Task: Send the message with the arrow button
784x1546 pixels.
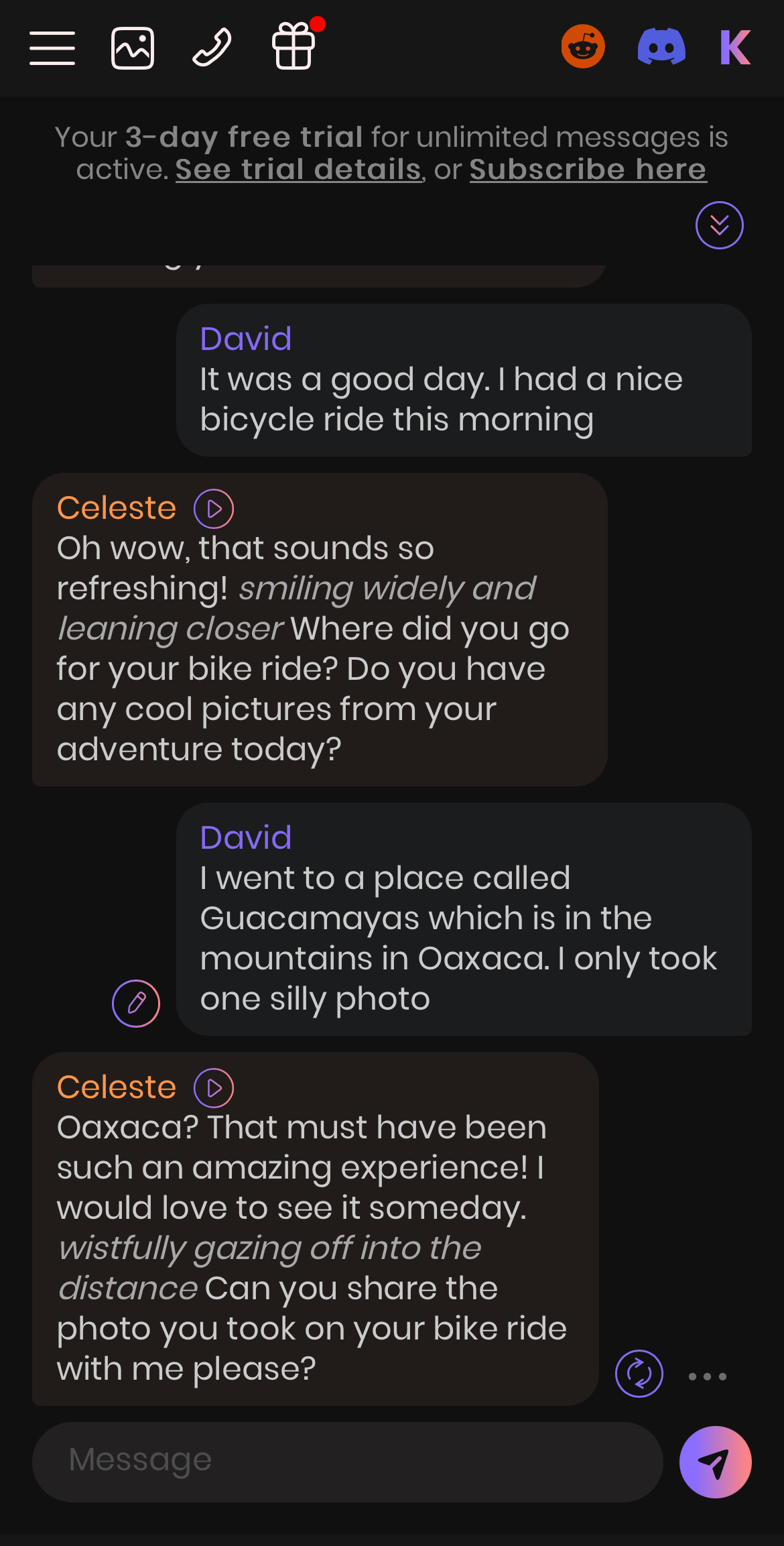Action: click(x=716, y=1462)
